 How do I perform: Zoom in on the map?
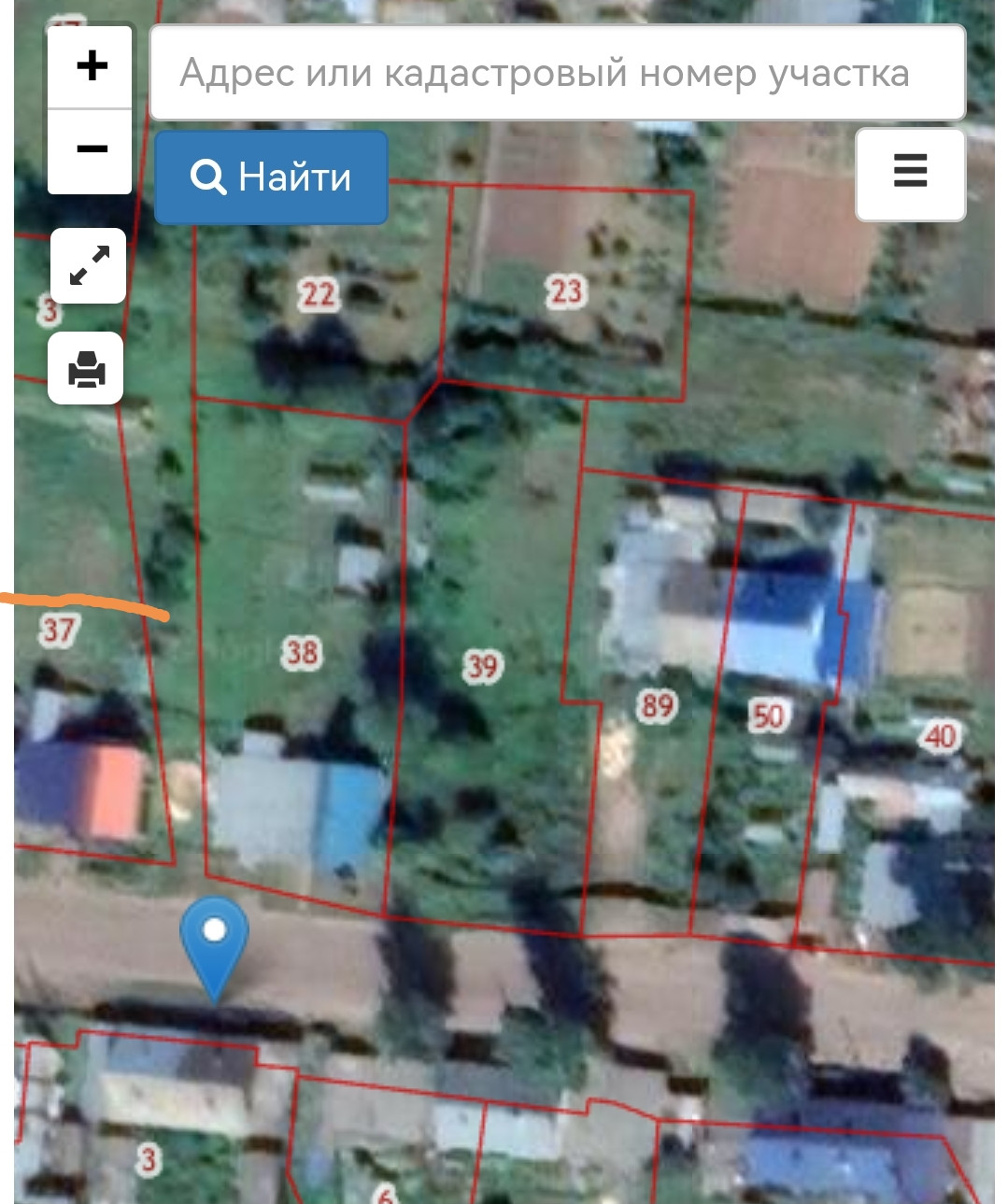pyautogui.click(x=91, y=66)
